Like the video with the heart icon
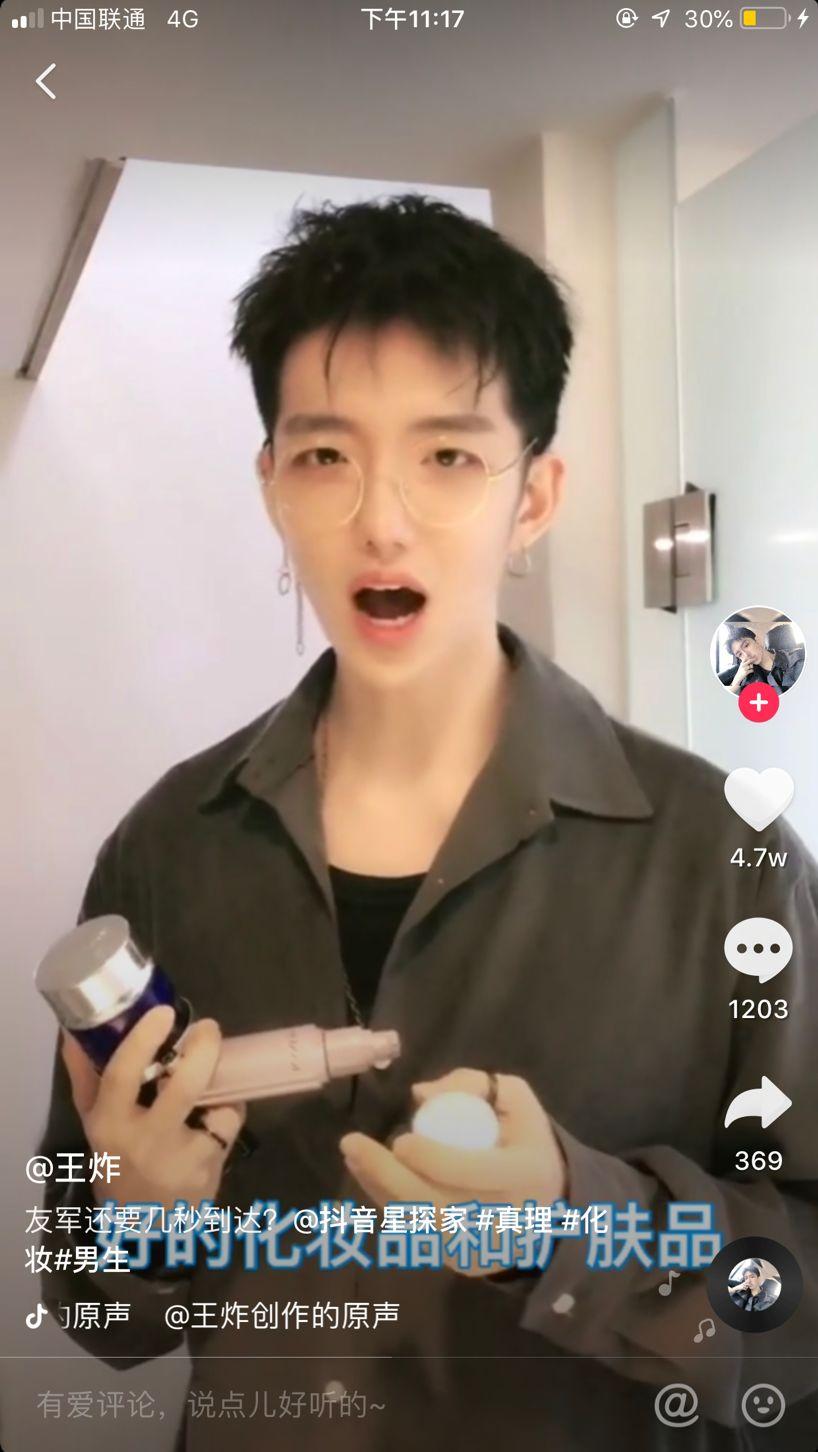818x1452 pixels. tap(758, 799)
